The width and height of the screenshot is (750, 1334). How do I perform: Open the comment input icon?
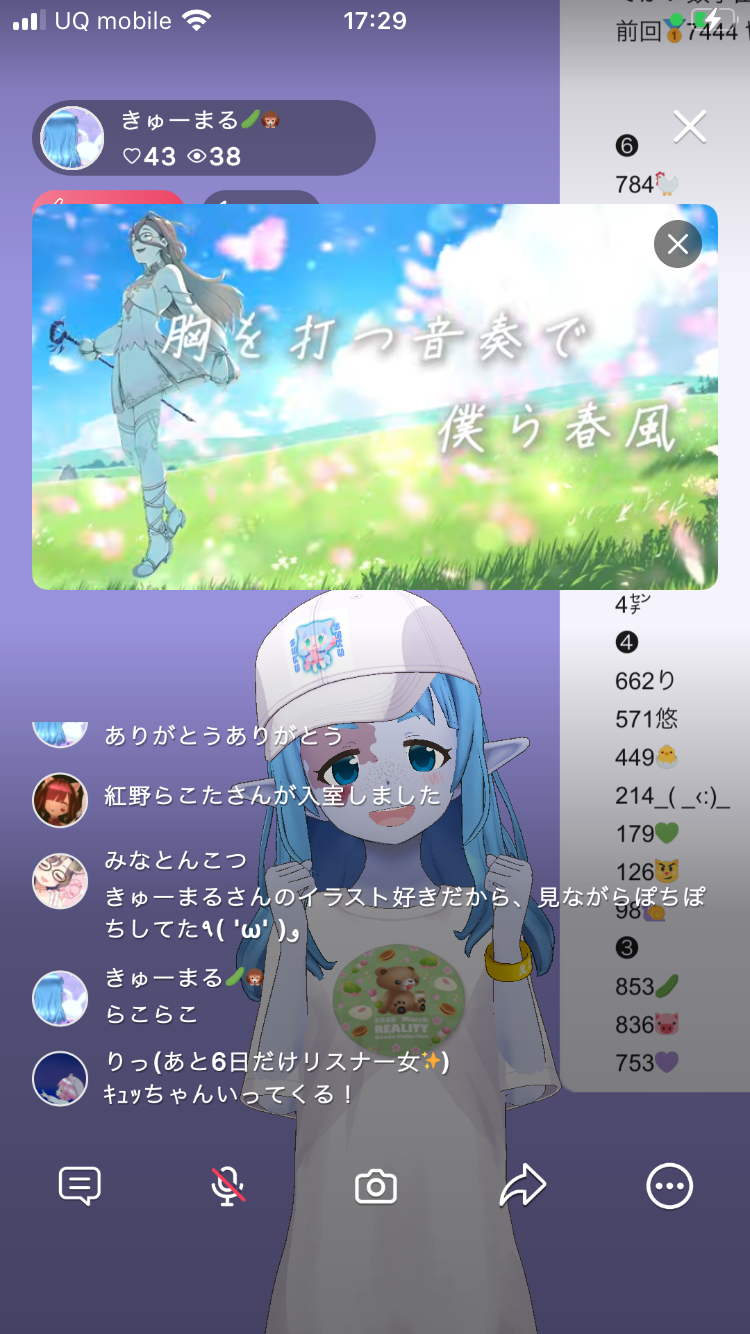[x=80, y=1186]
